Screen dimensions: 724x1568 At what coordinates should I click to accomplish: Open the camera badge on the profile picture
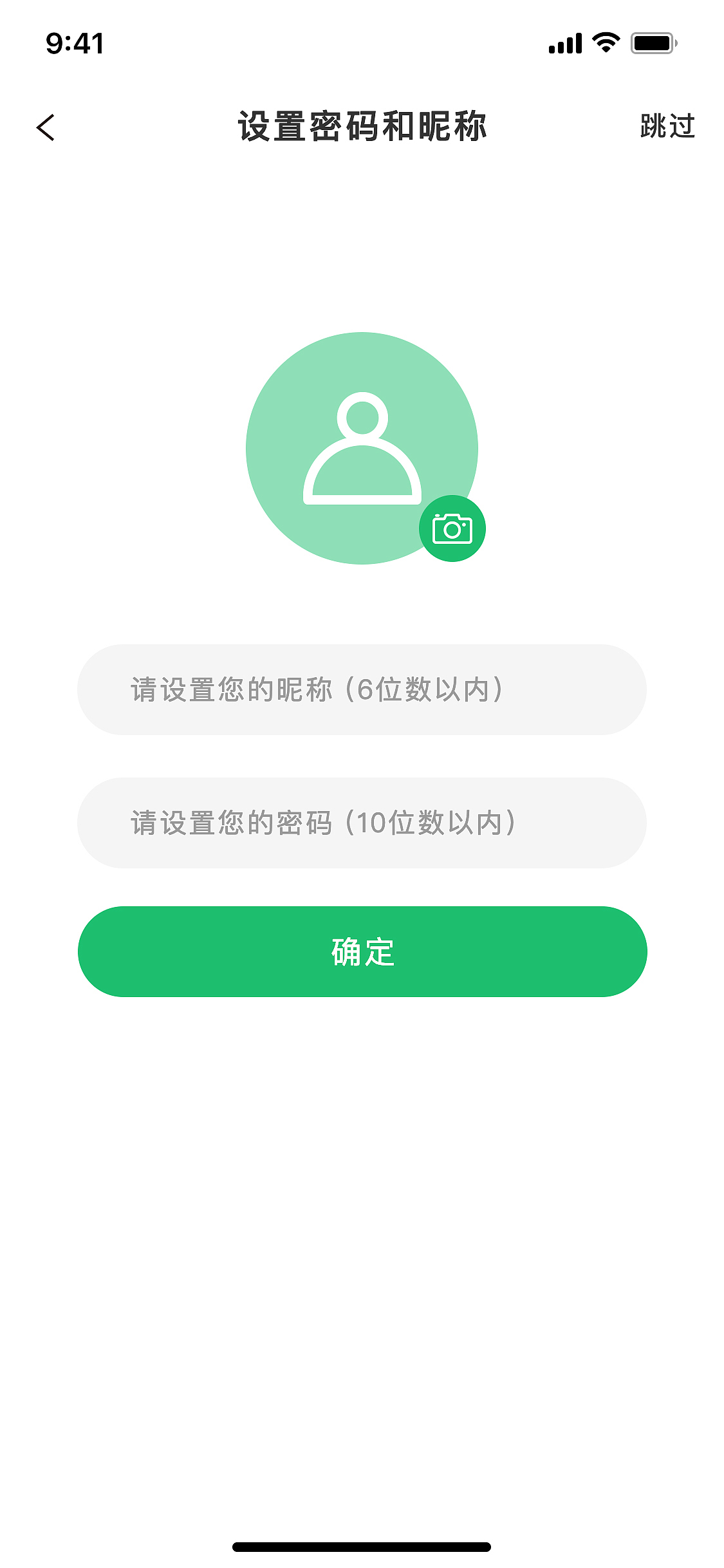click(452, 529)
